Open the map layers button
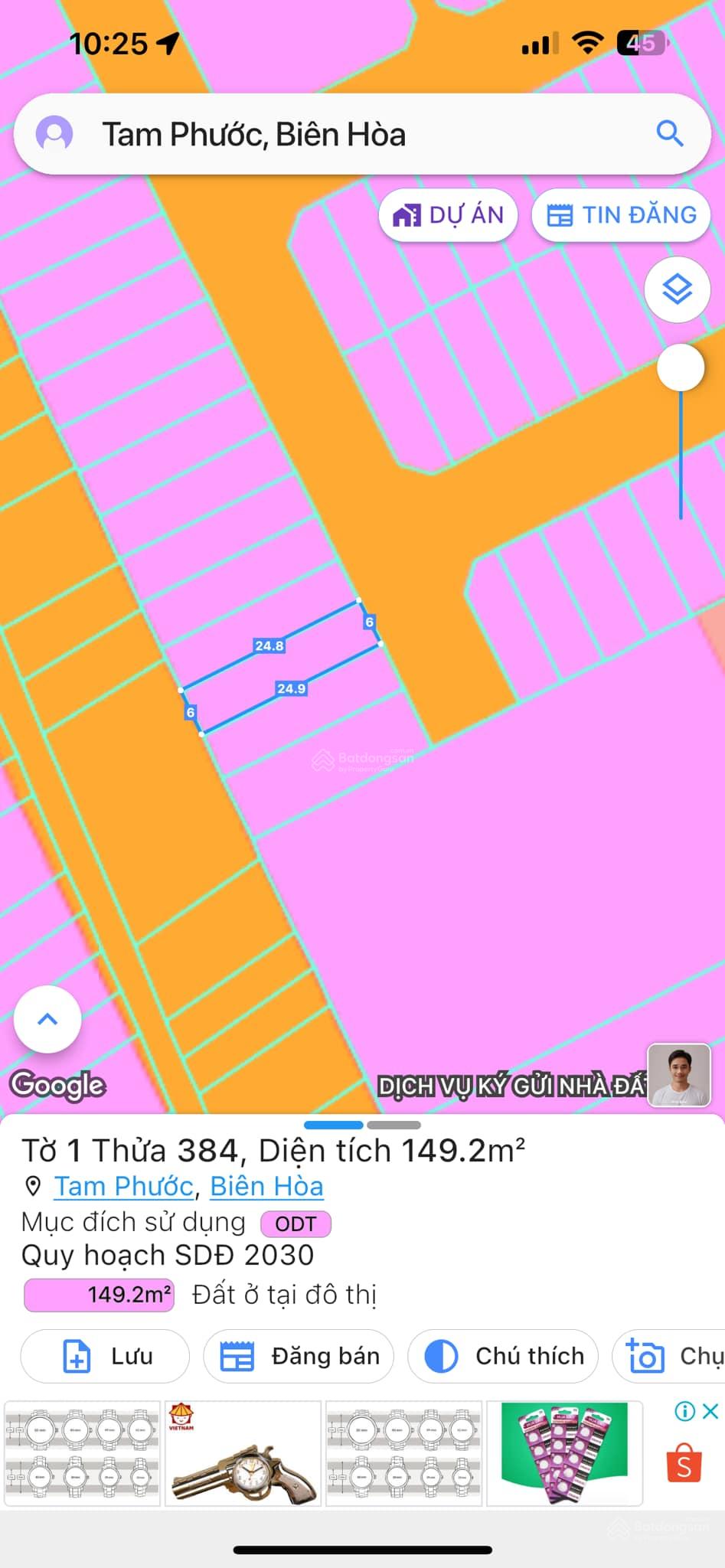 click(x=678, y=290)
